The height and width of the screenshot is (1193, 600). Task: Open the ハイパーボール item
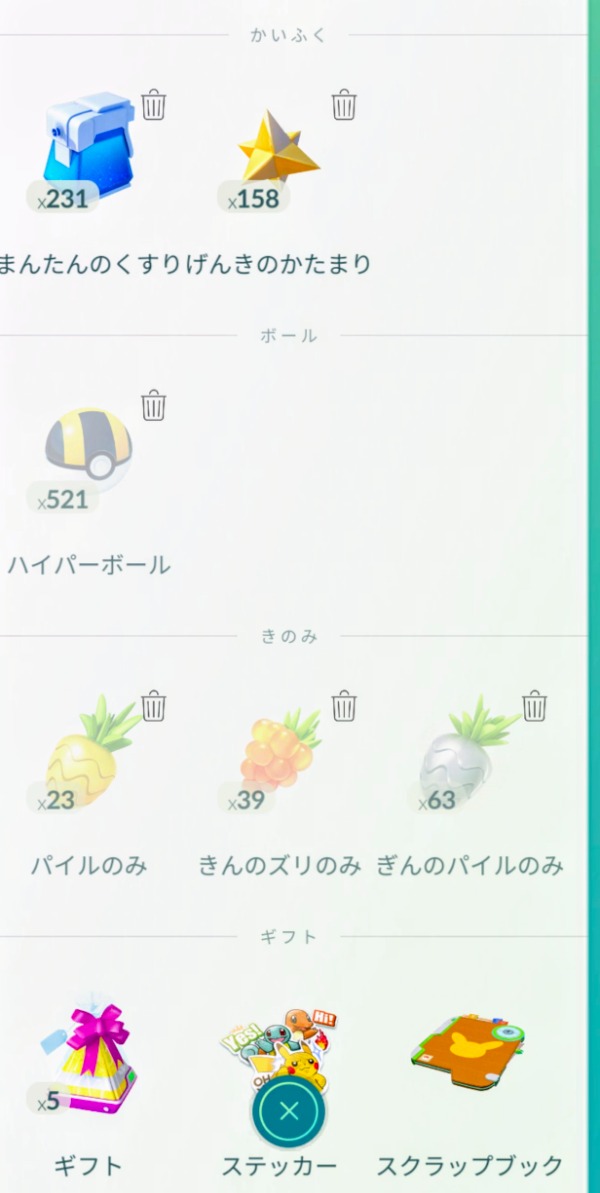pos(88,450)
